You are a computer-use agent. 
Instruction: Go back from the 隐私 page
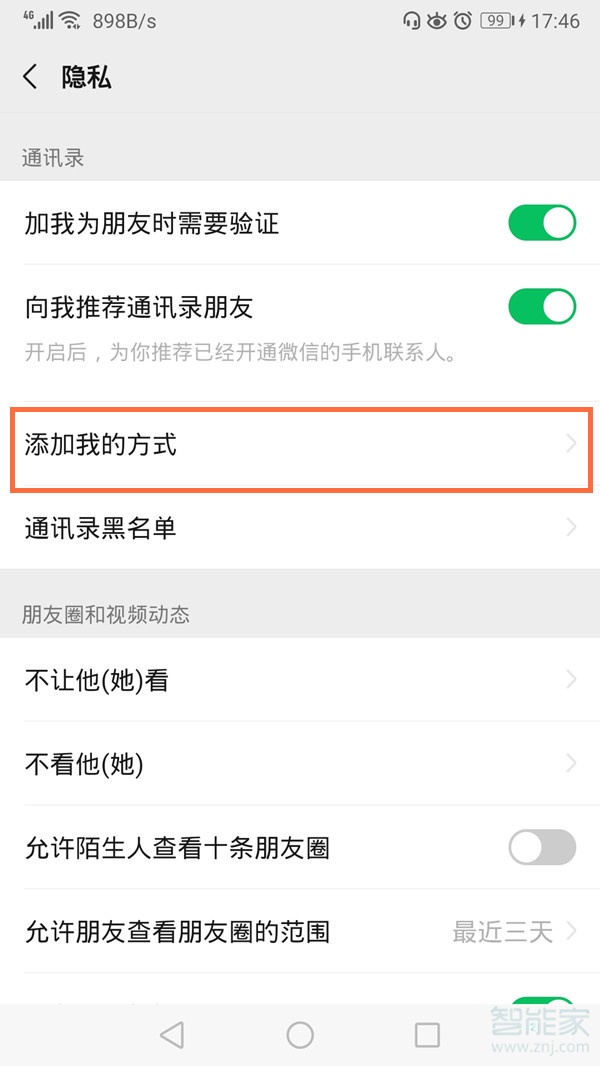click(30, 77)
